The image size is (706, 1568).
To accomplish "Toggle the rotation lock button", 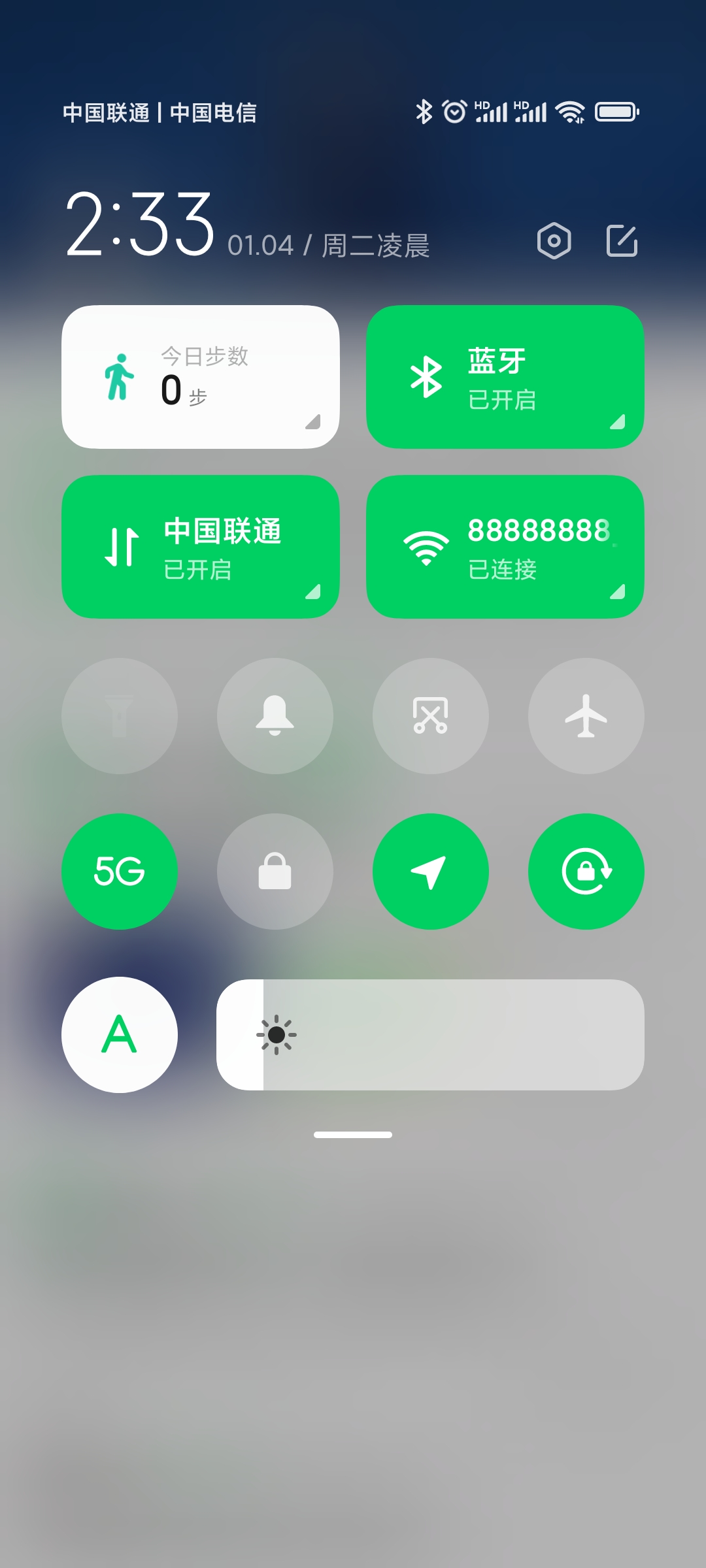I will pyautogui.click(x=586, y=872).
